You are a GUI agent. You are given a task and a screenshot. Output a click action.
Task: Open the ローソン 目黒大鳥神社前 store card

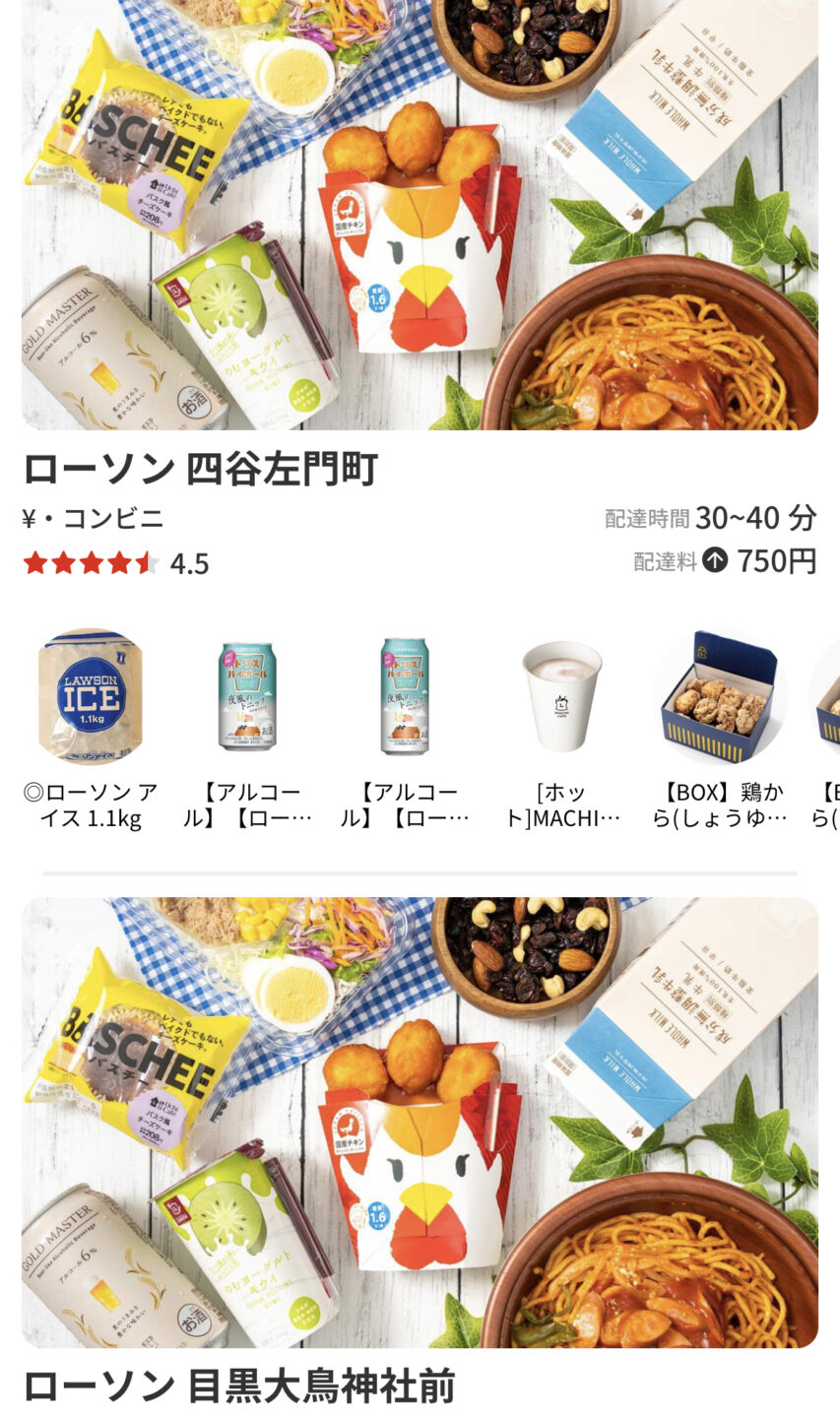pyautogui.click(x=239, y=1386)
